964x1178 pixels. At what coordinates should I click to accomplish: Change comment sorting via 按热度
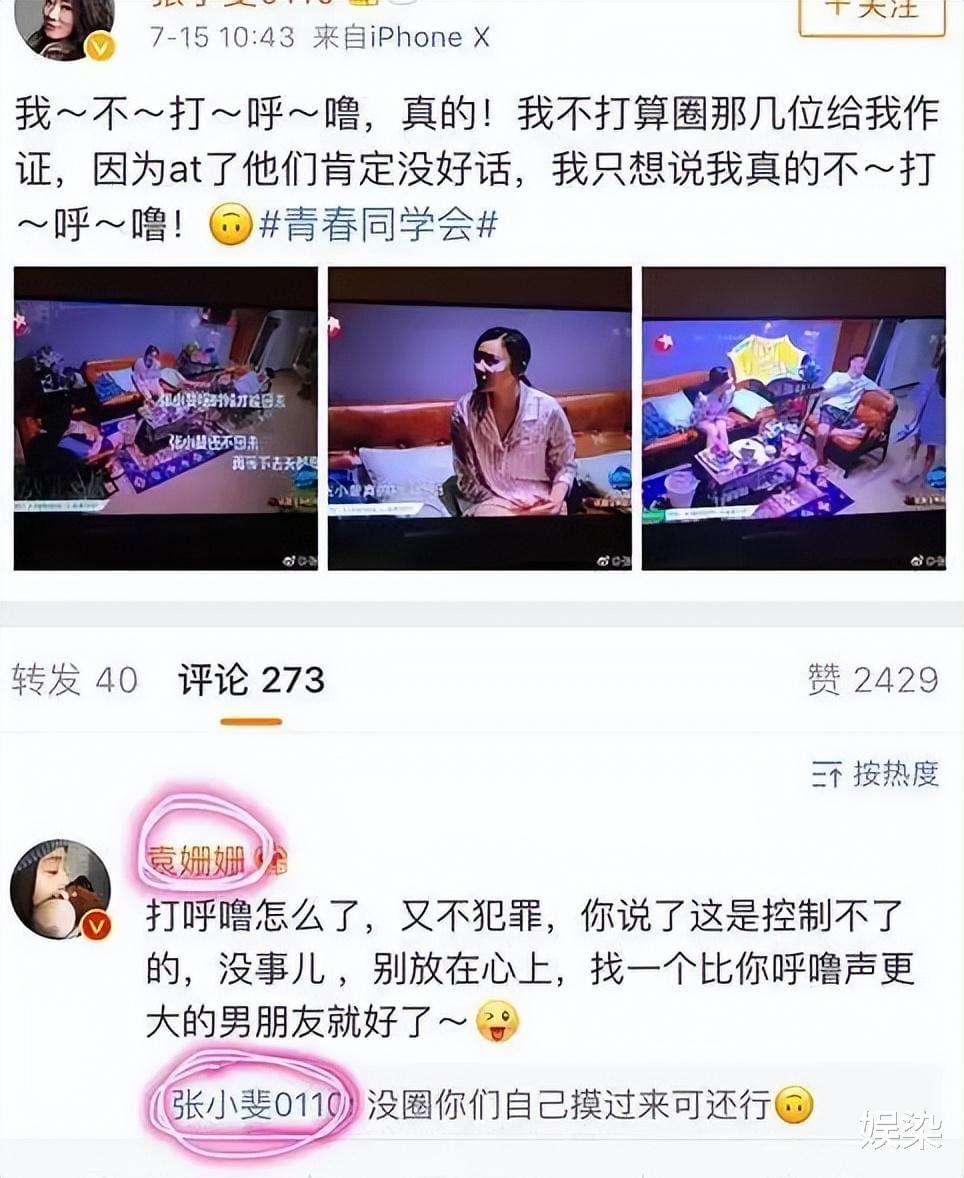point(875,773)
